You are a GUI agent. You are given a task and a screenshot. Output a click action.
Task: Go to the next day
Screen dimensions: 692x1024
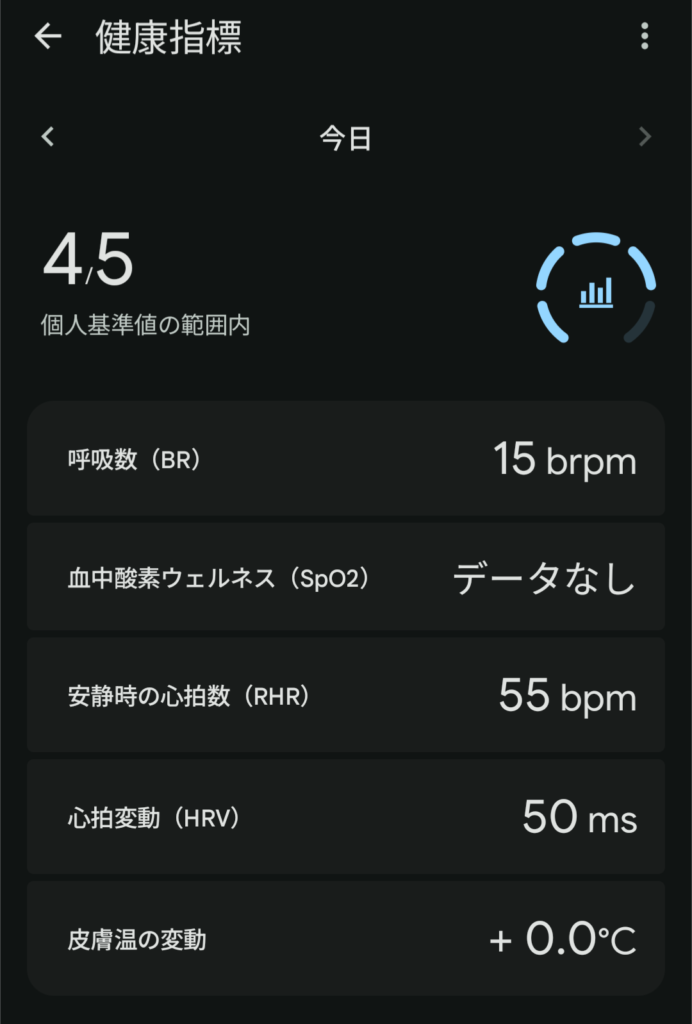[645, 137]
